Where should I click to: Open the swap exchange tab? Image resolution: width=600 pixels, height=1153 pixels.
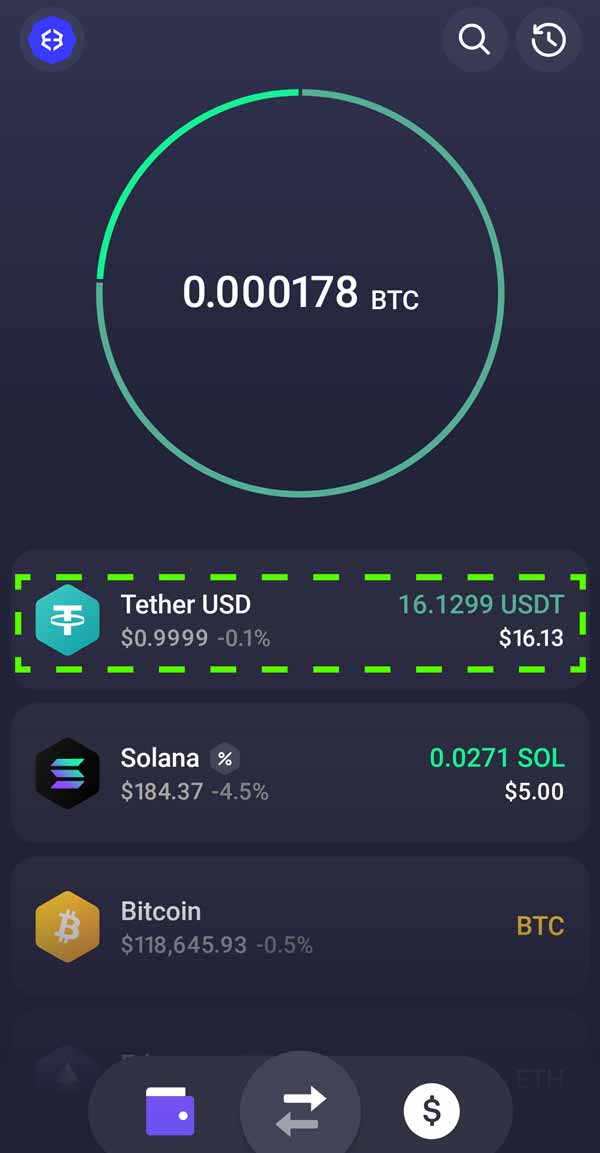300,1110
